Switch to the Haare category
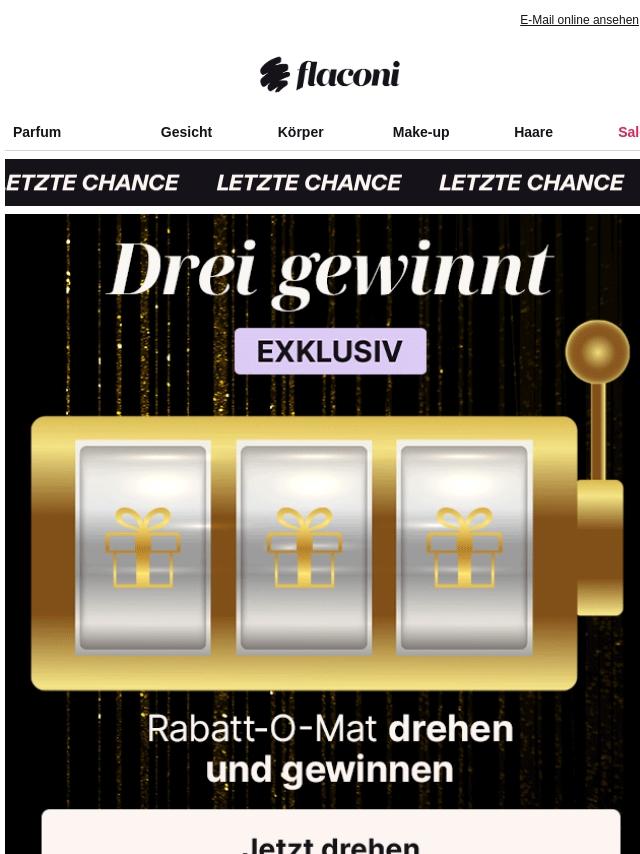Screen dimensions: 640x854 (x=533, y=132)
